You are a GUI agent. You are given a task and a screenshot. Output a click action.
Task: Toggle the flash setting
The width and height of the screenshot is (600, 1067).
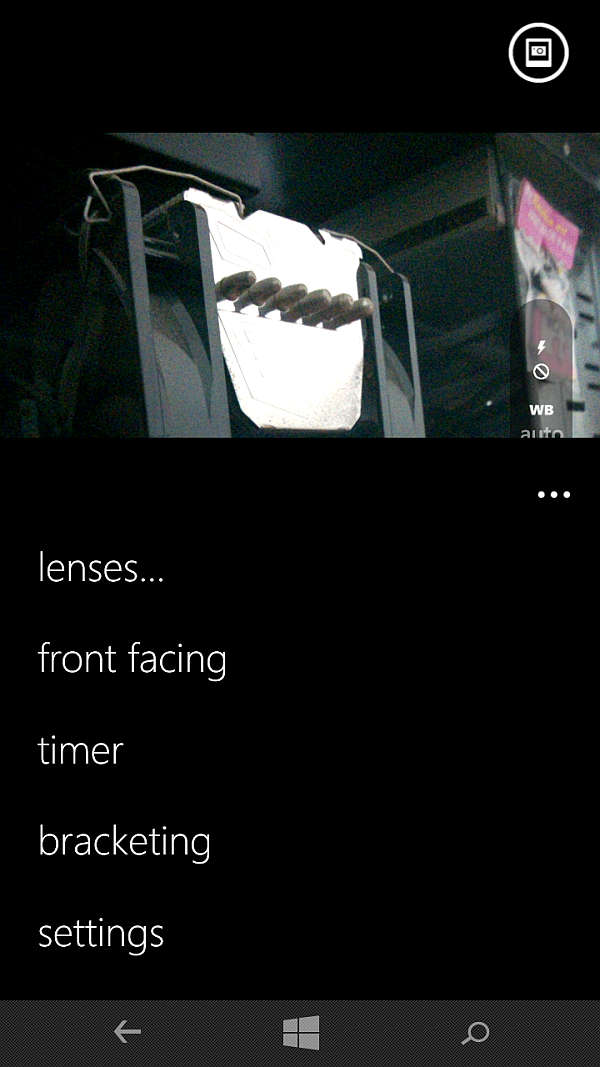541,359
